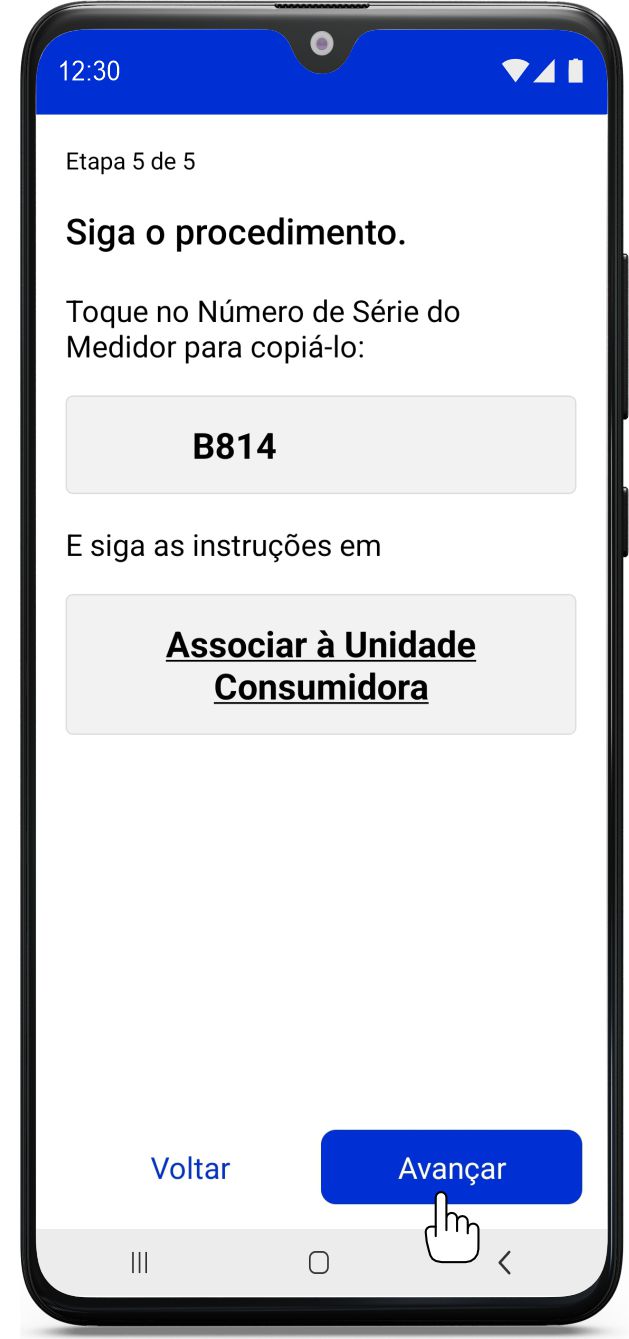The width and height of the screenshot is (629, 1339).
Task: Go to the home screen
Action: (319, 1262)
